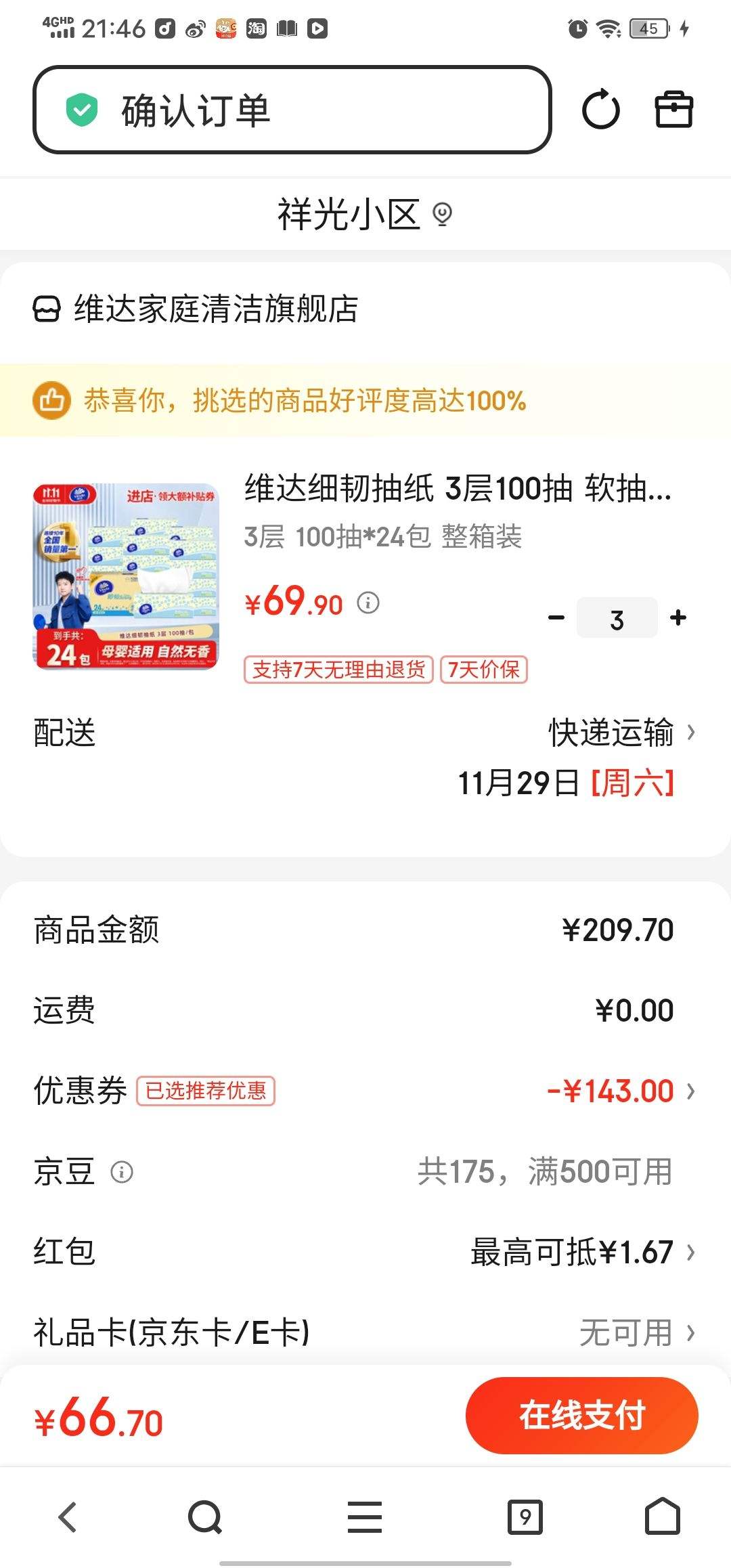The height and width of the screenshot is (1568, 731).
Task: Click the store icon beside 维达家庭清洁旗舰店
Action: pos(46,309)
